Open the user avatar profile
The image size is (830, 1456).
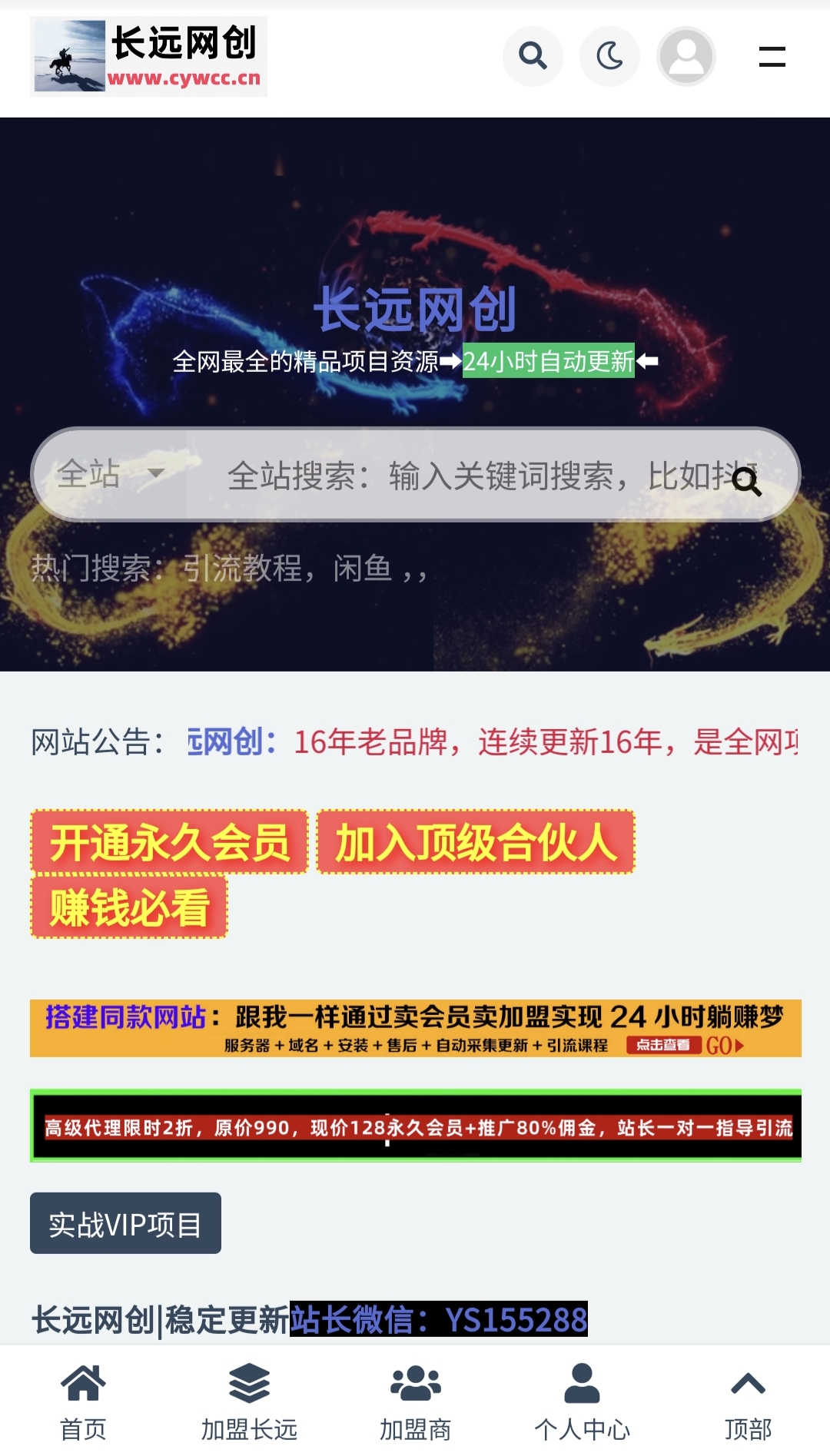[686, 56]
